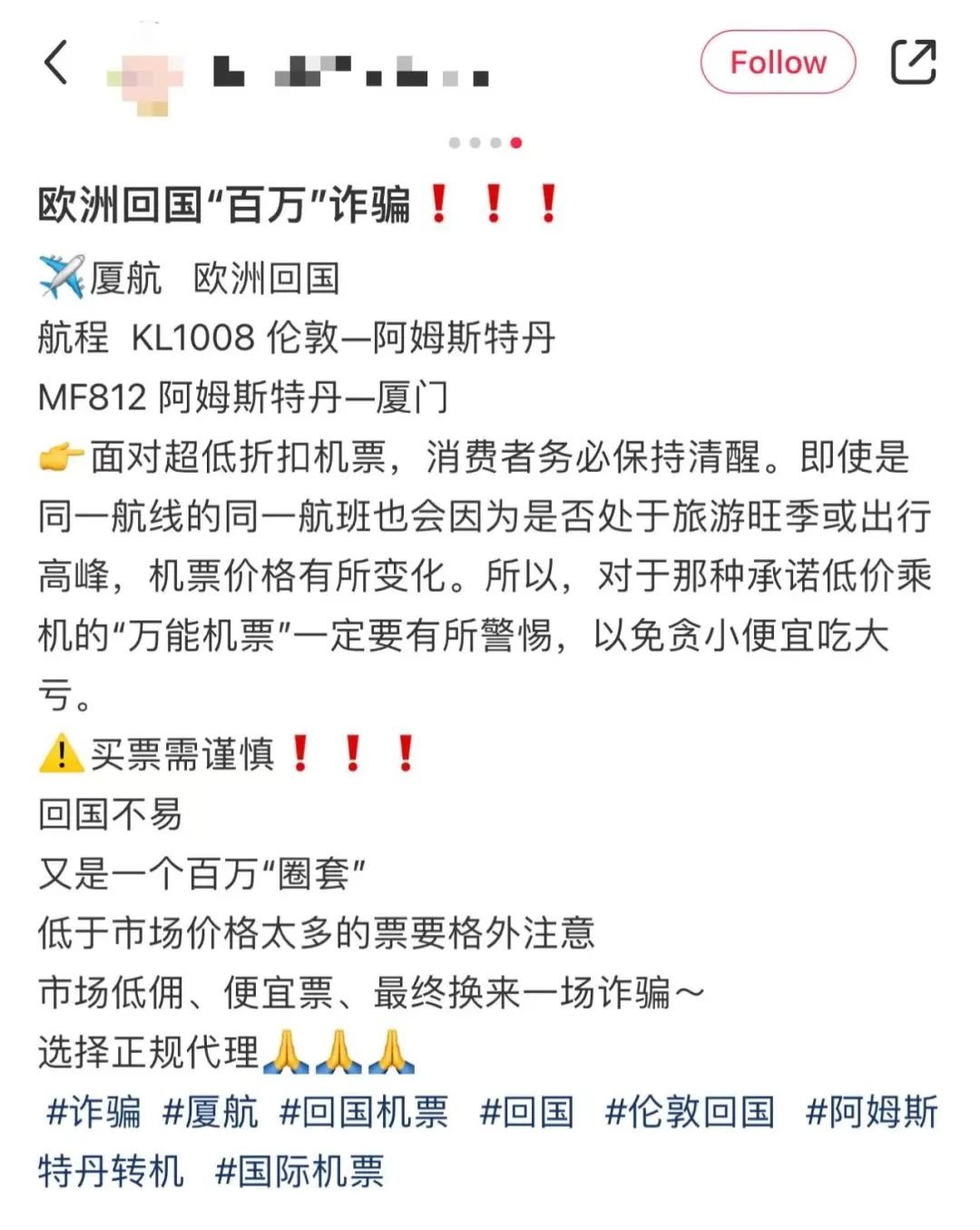Follow this post's author
Screen dimensions: 980x1230
click(x=778, y=63)
